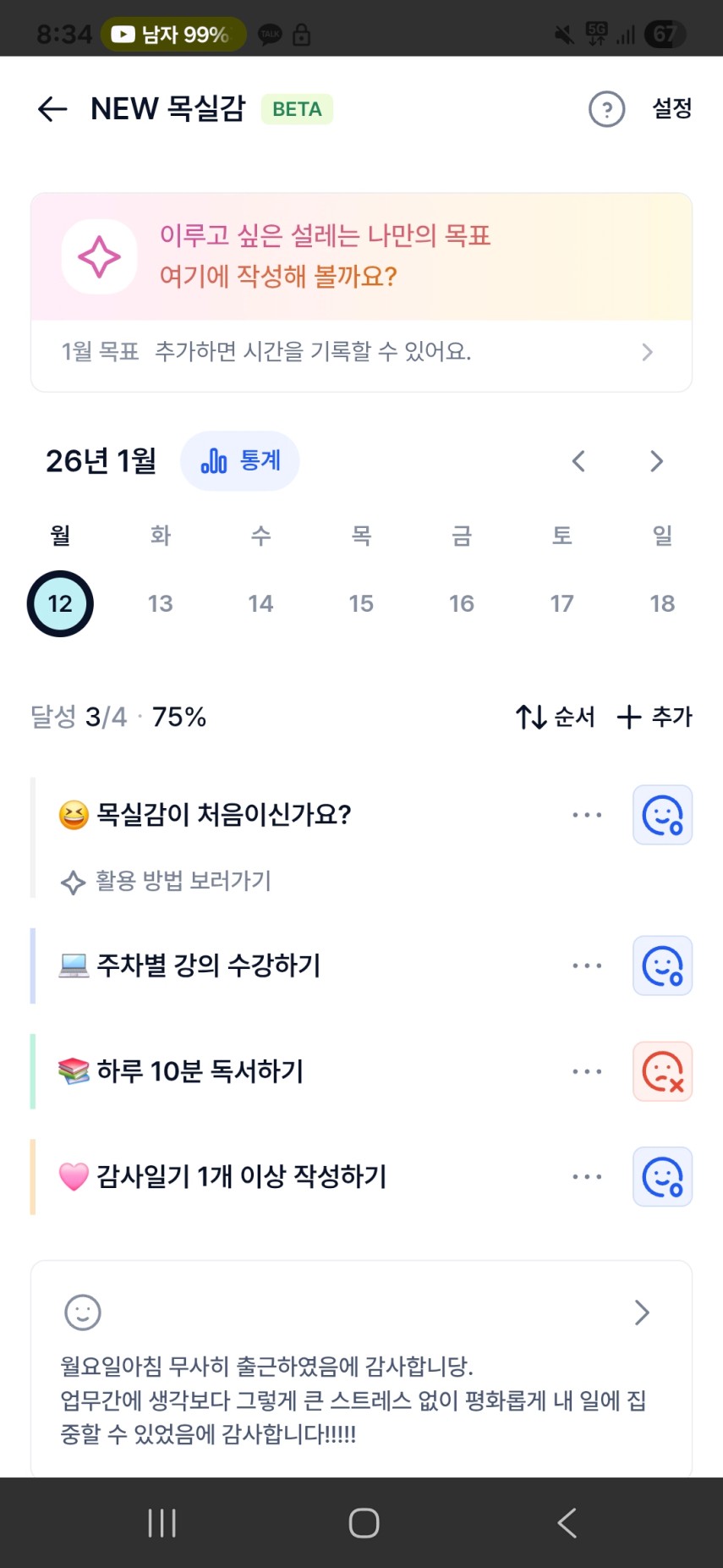
Task: Tap 순서 to reorder goals
Action: tap(556, 718)
